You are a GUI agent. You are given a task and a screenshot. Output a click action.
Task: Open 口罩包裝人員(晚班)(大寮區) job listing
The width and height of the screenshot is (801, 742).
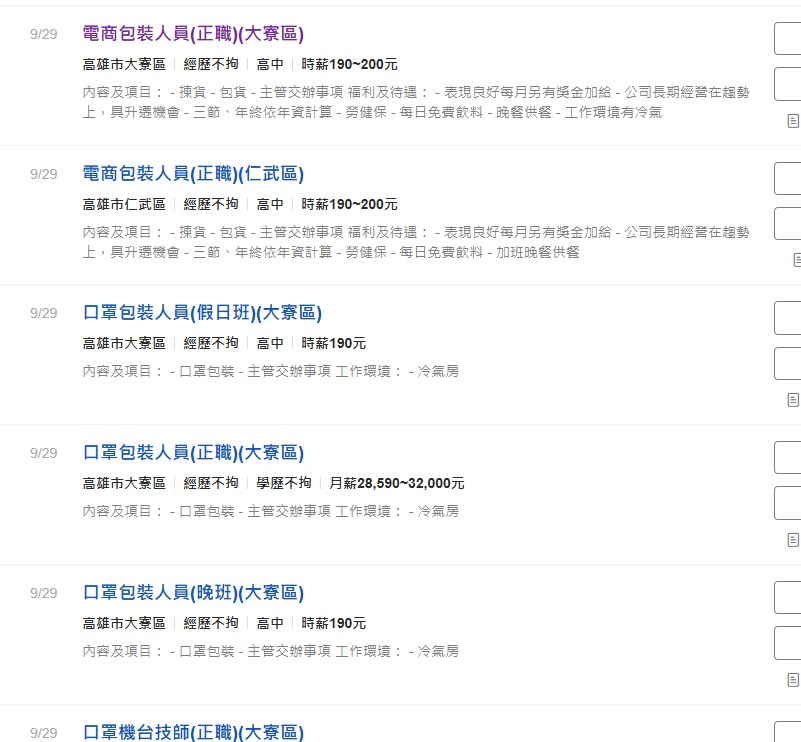click(x=193, y=592)
